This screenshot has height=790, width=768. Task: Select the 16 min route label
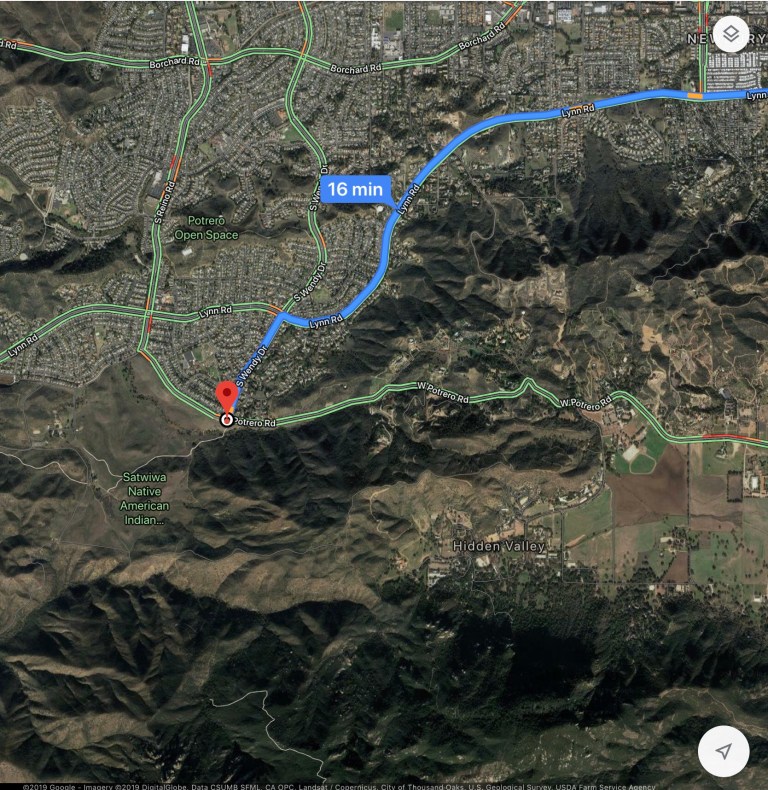[354, 187]
